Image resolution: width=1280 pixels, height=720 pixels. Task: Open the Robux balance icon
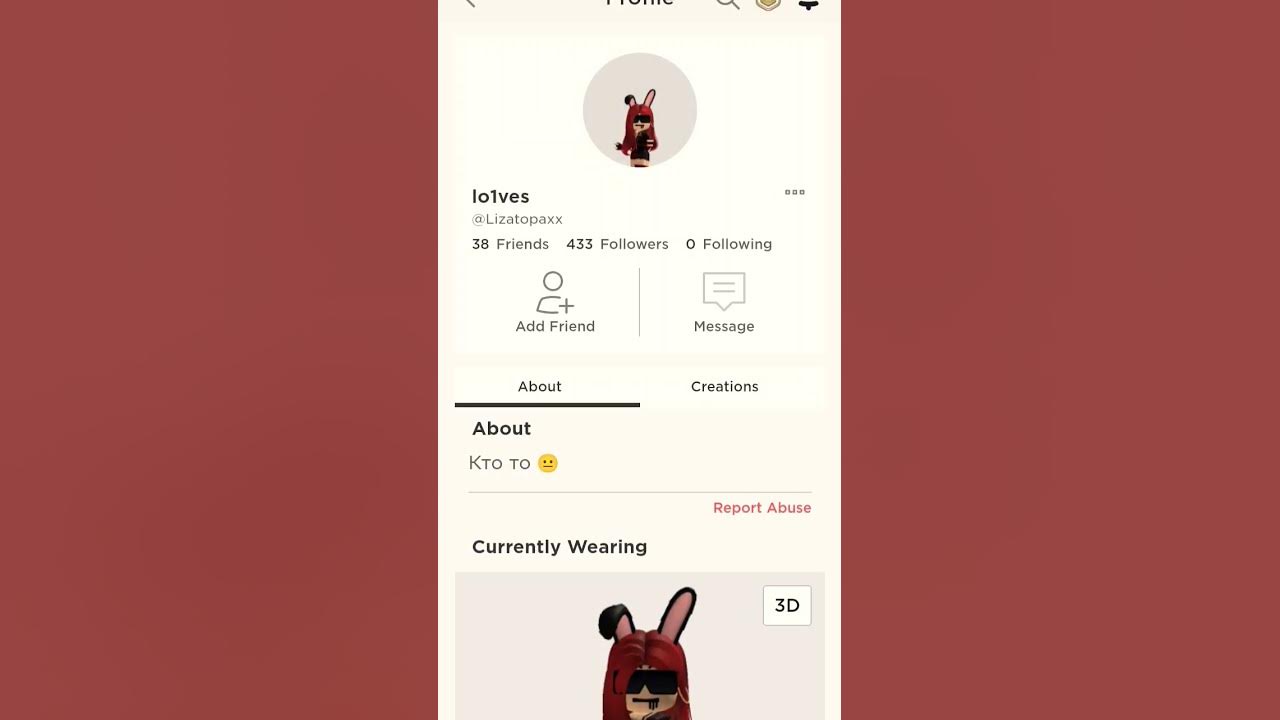point(767,3)
